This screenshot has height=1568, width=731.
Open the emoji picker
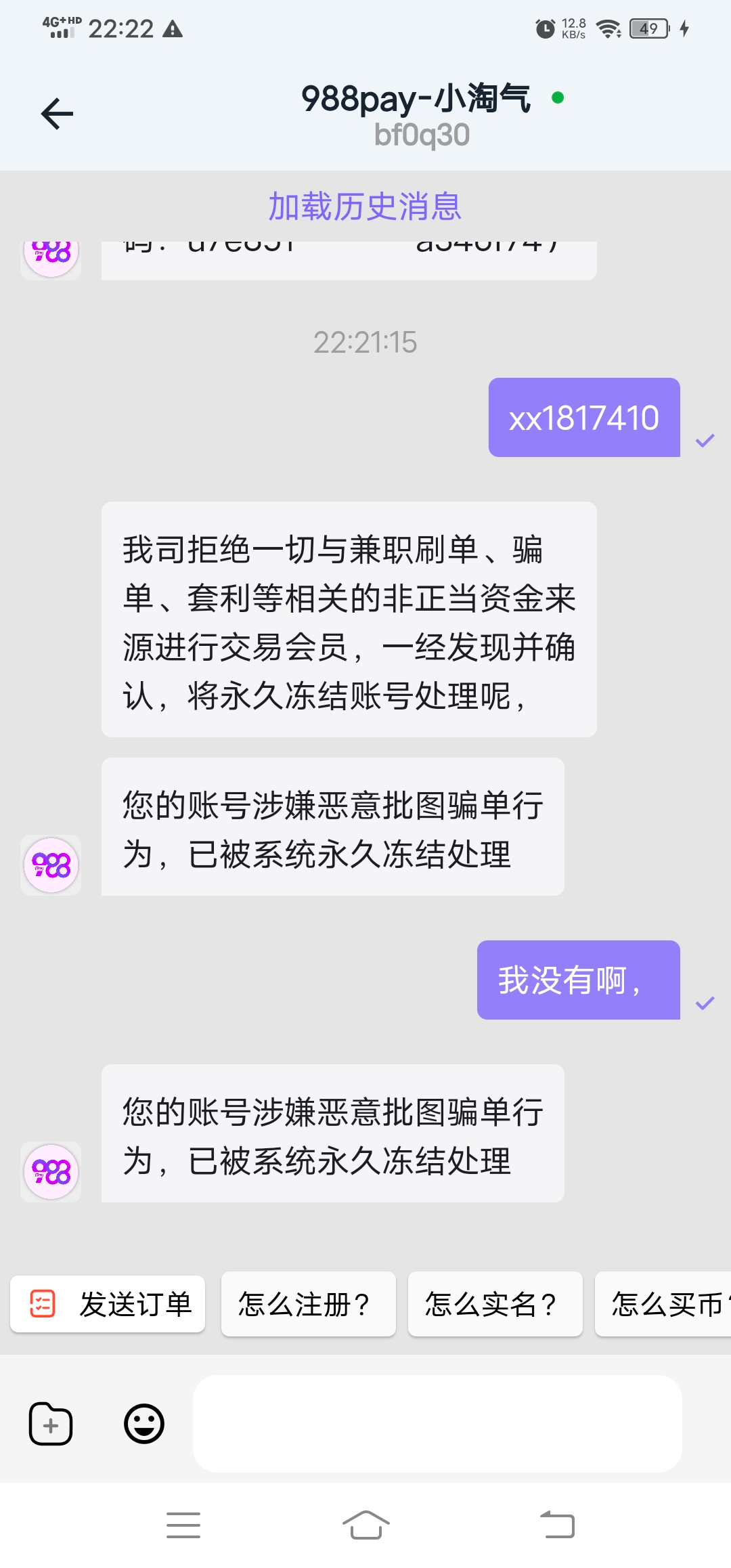[144, 1423]
